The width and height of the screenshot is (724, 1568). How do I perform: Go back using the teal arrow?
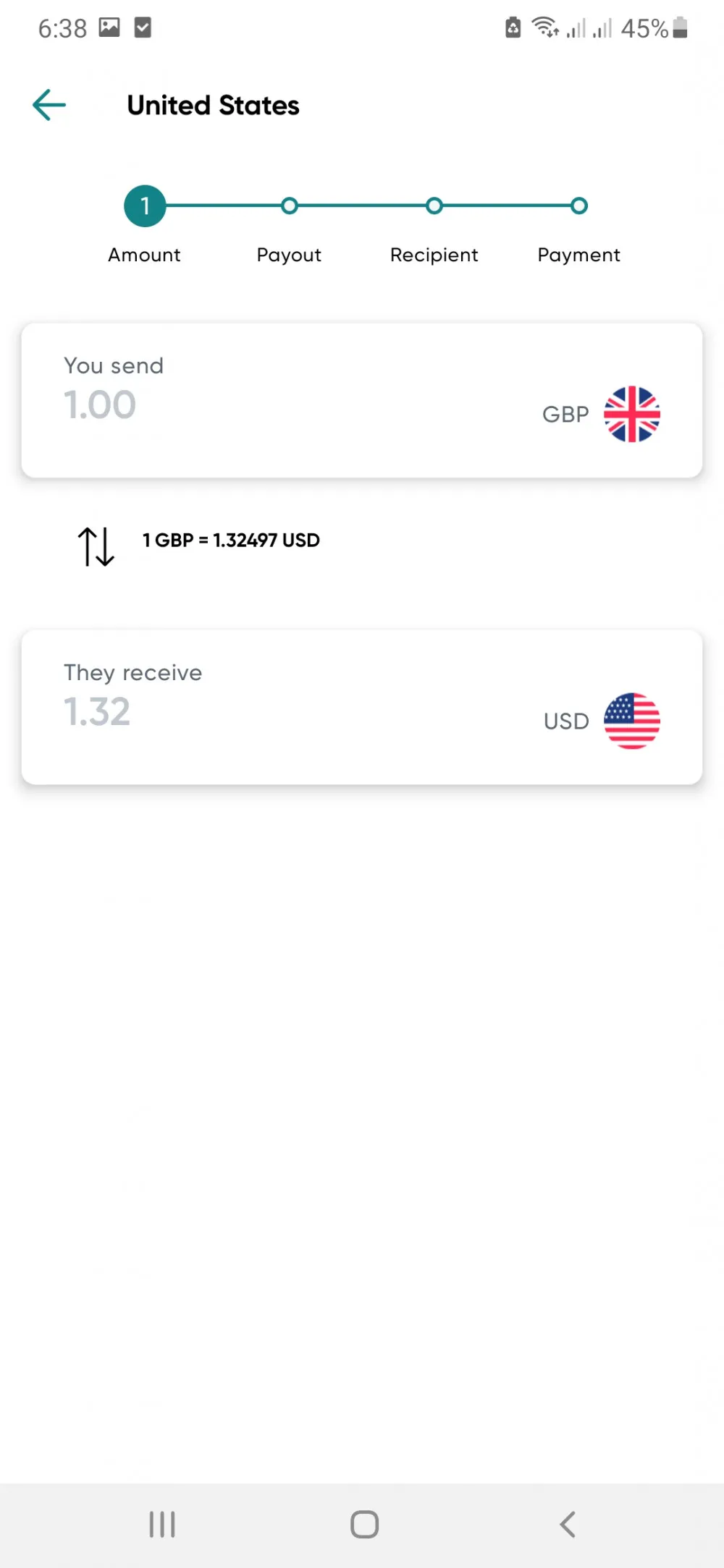tap(49, 106)
